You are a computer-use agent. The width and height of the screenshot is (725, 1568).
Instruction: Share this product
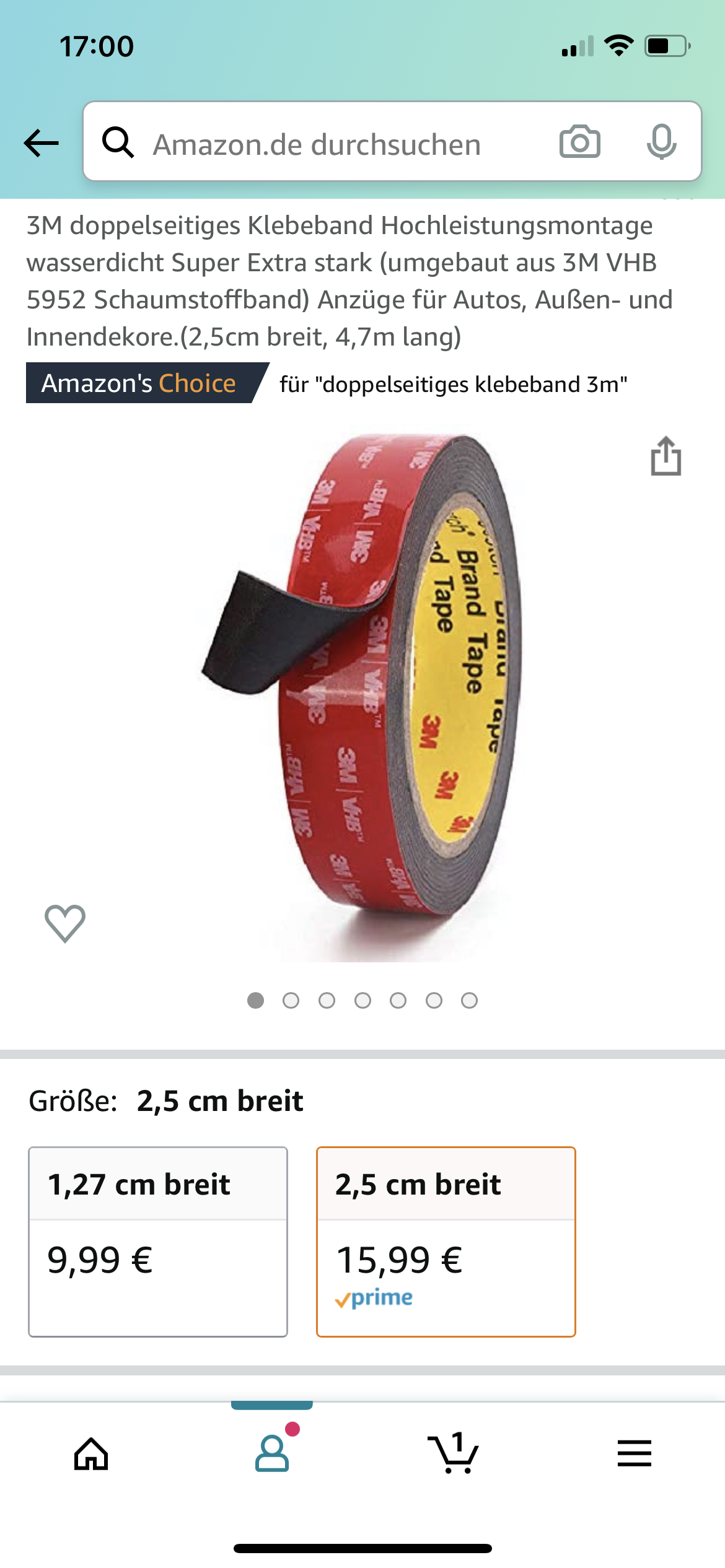point(666,457)
